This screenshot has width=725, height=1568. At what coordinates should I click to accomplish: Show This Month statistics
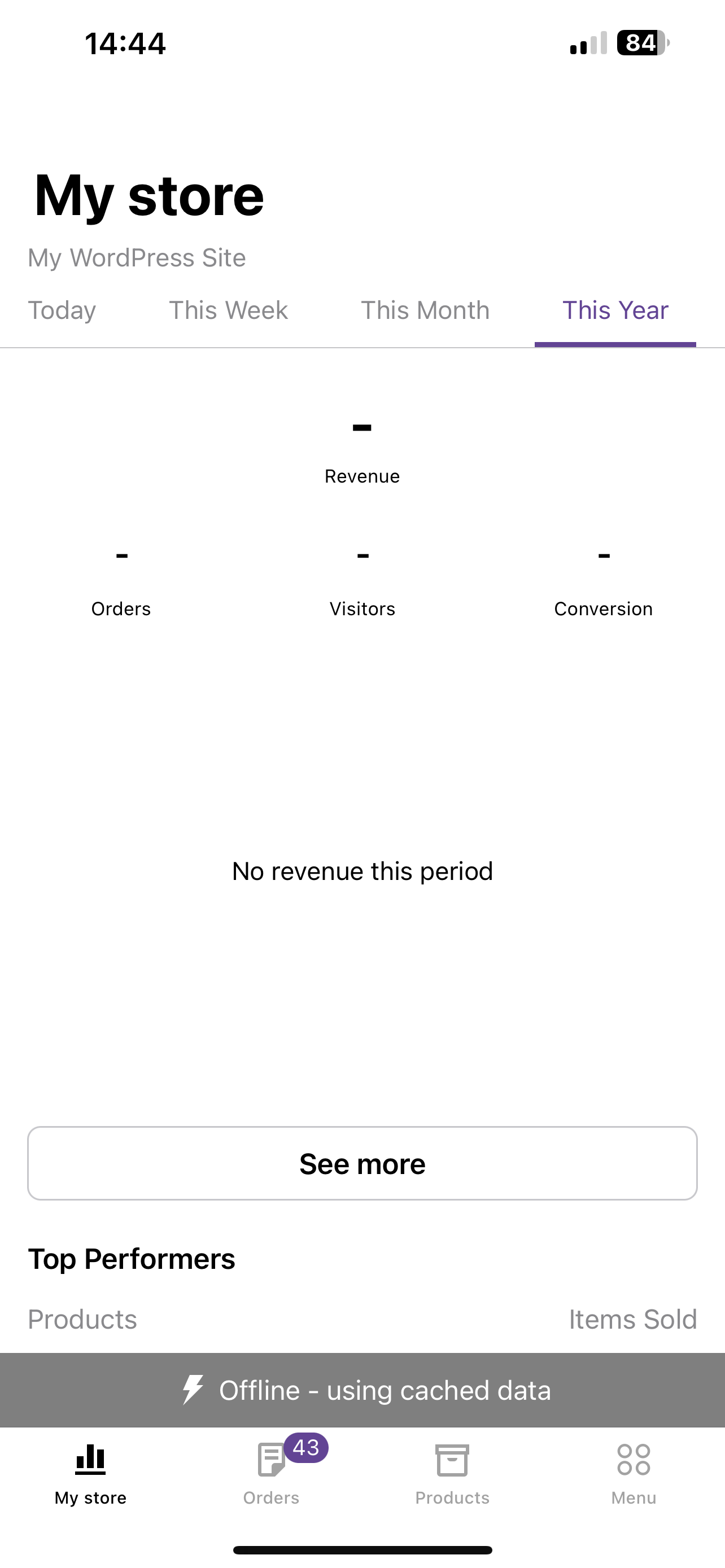[425, 310]
